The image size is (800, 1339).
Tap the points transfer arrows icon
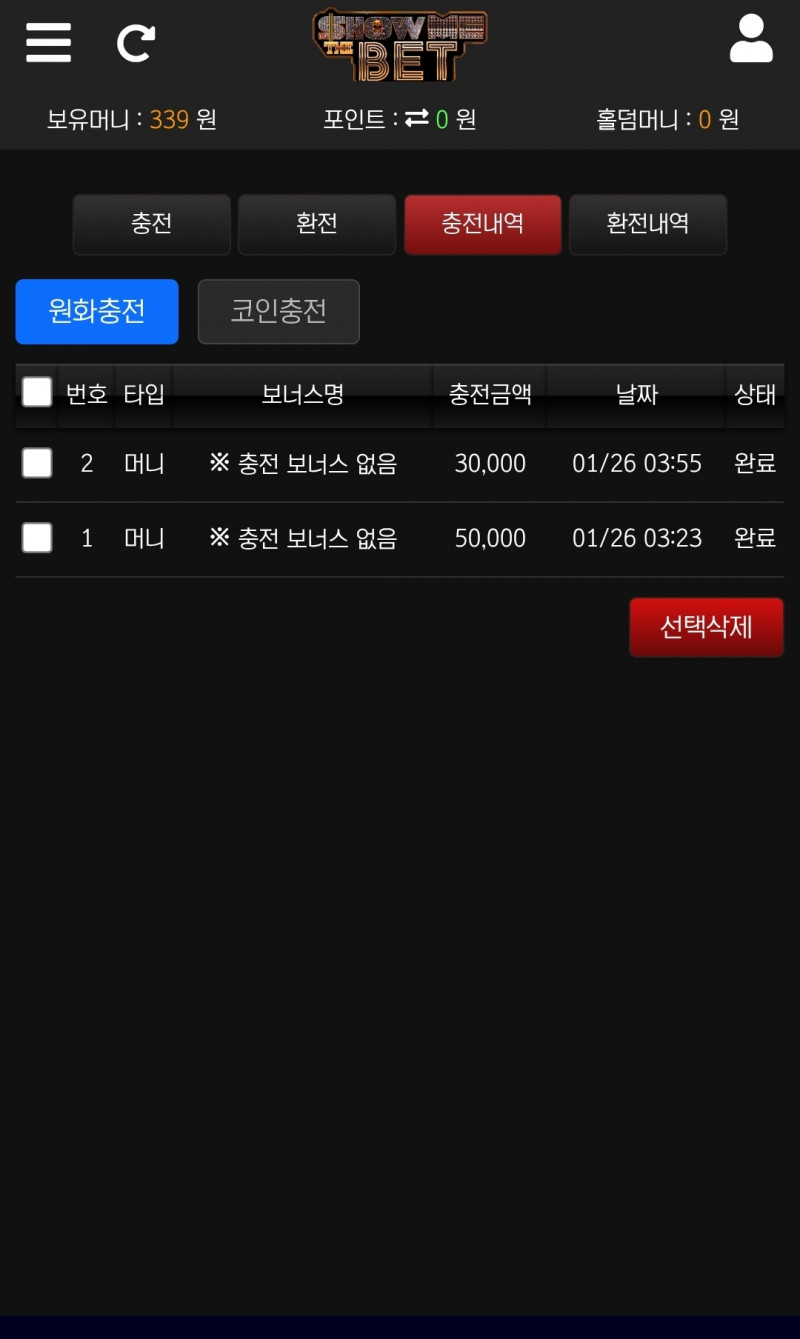(x=417, y=119)
